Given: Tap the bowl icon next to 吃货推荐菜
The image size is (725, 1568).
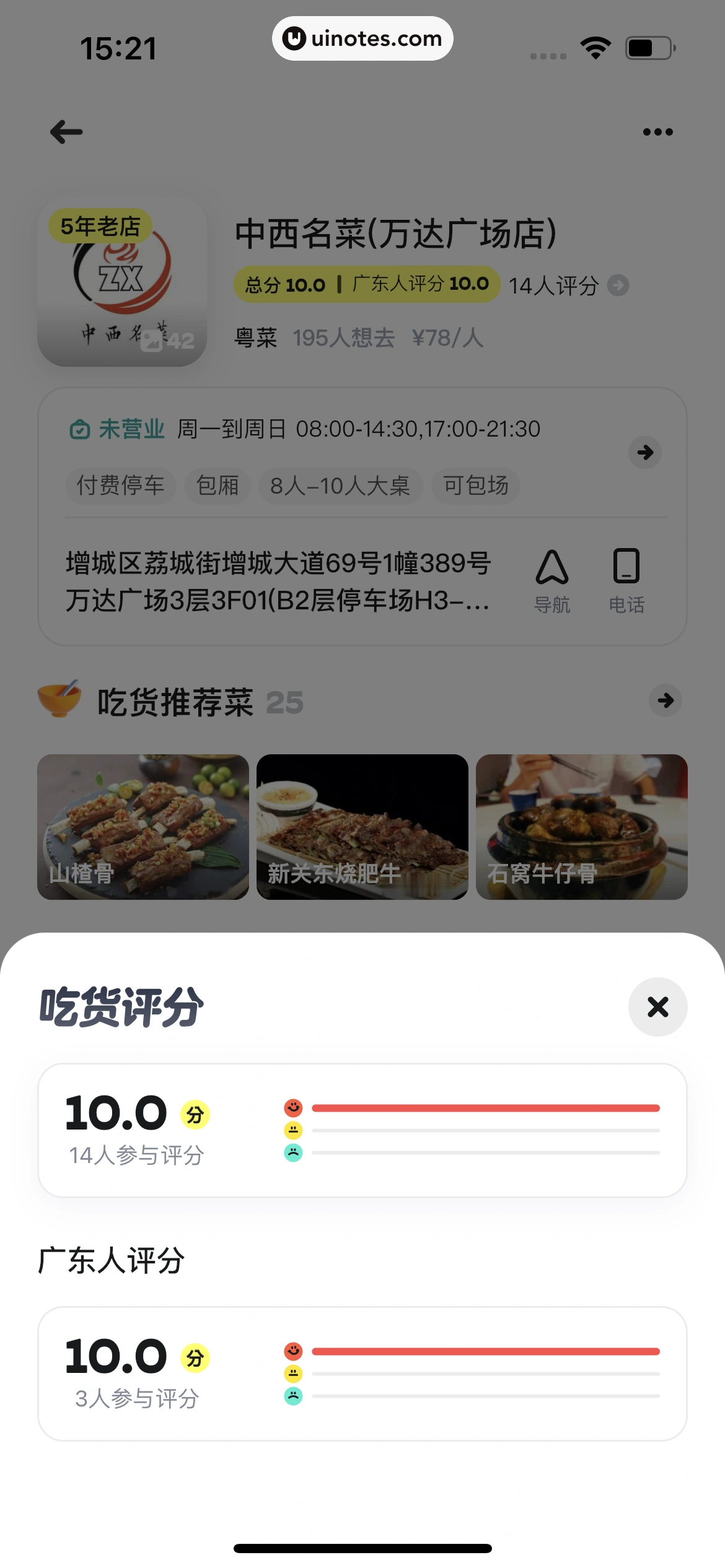Looking at the screenshot, I should [62, 700].
